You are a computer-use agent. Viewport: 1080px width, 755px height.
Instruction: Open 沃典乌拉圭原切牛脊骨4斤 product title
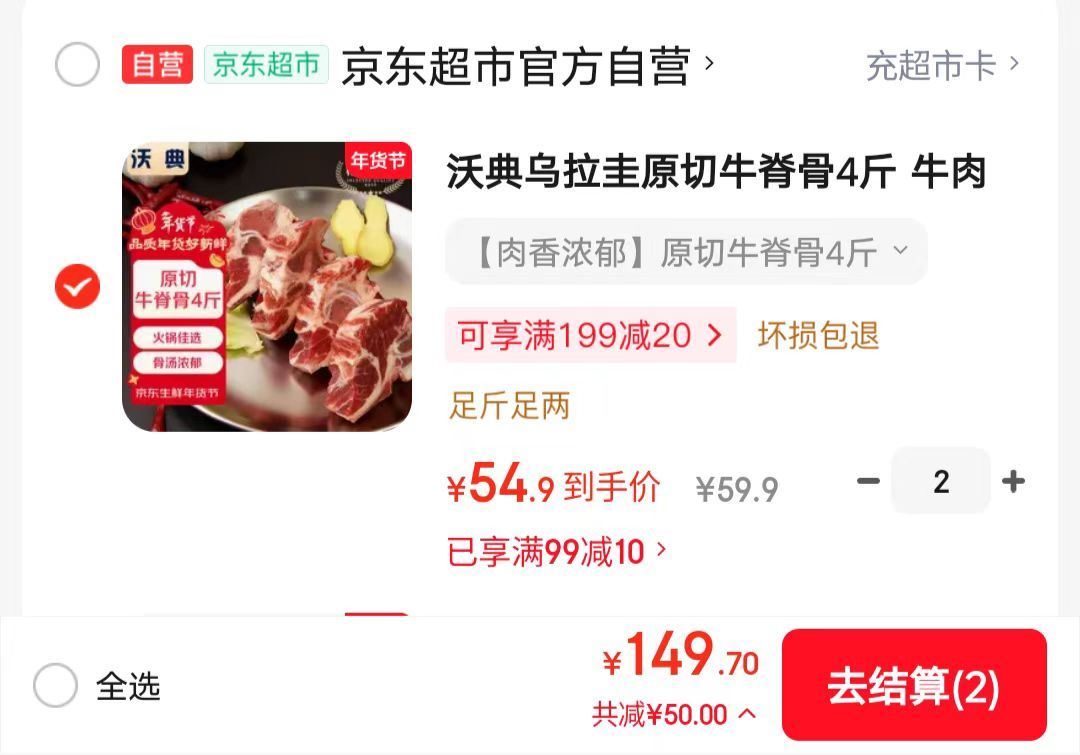click(715, 172)
